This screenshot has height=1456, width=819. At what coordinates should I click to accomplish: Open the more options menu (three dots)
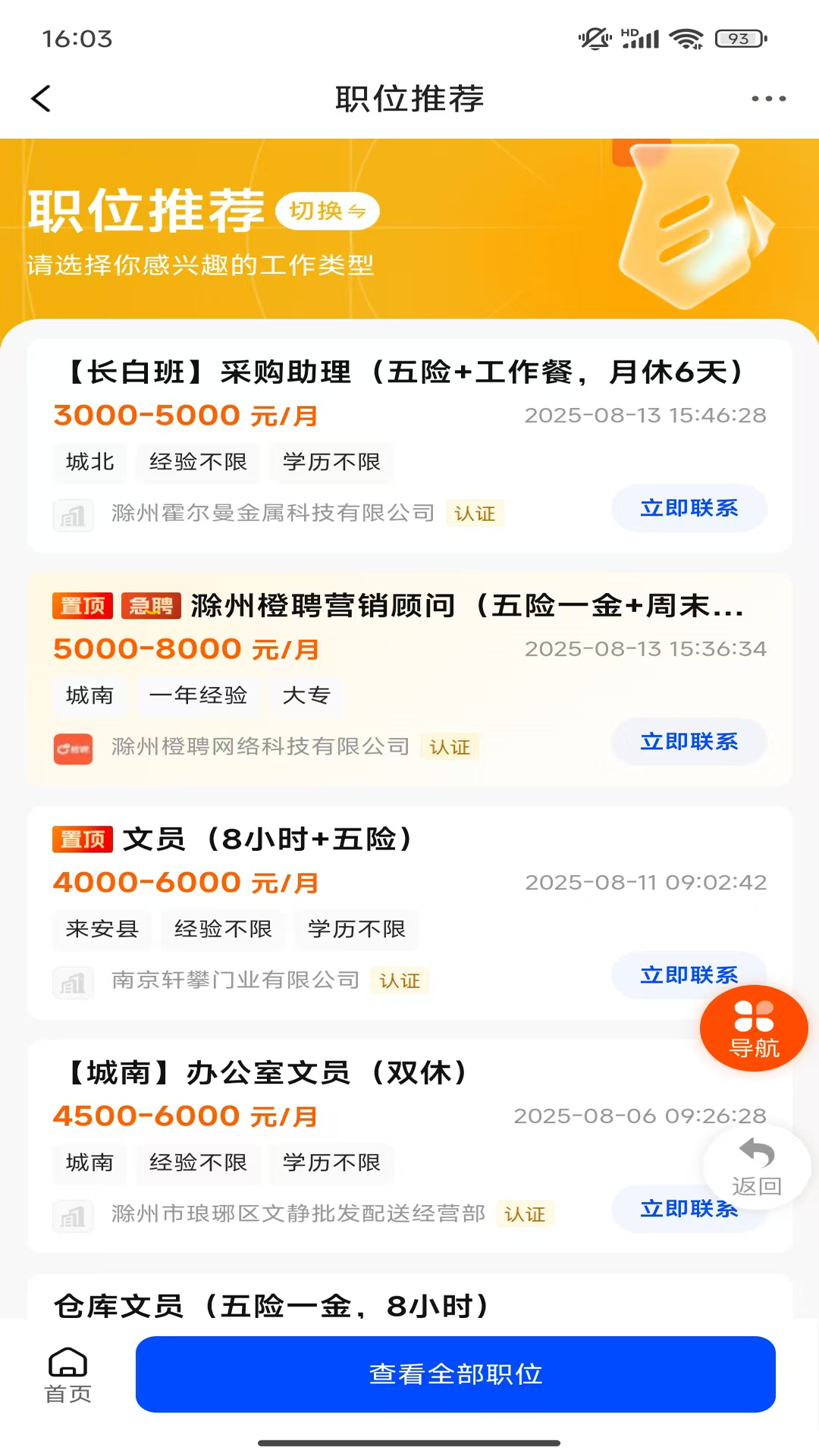click(767, 98)
